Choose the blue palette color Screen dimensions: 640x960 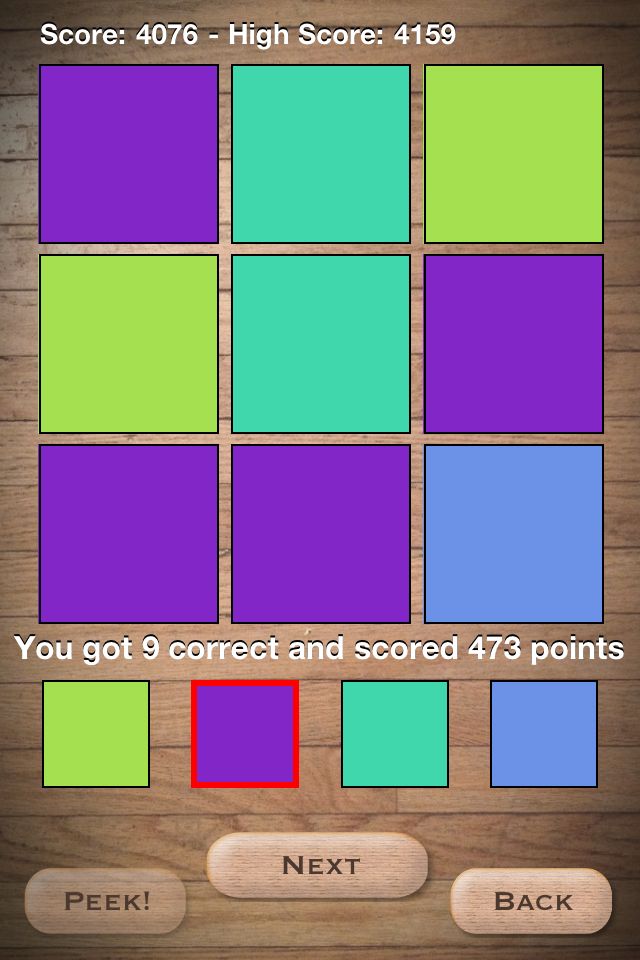[x=544, y=734]
